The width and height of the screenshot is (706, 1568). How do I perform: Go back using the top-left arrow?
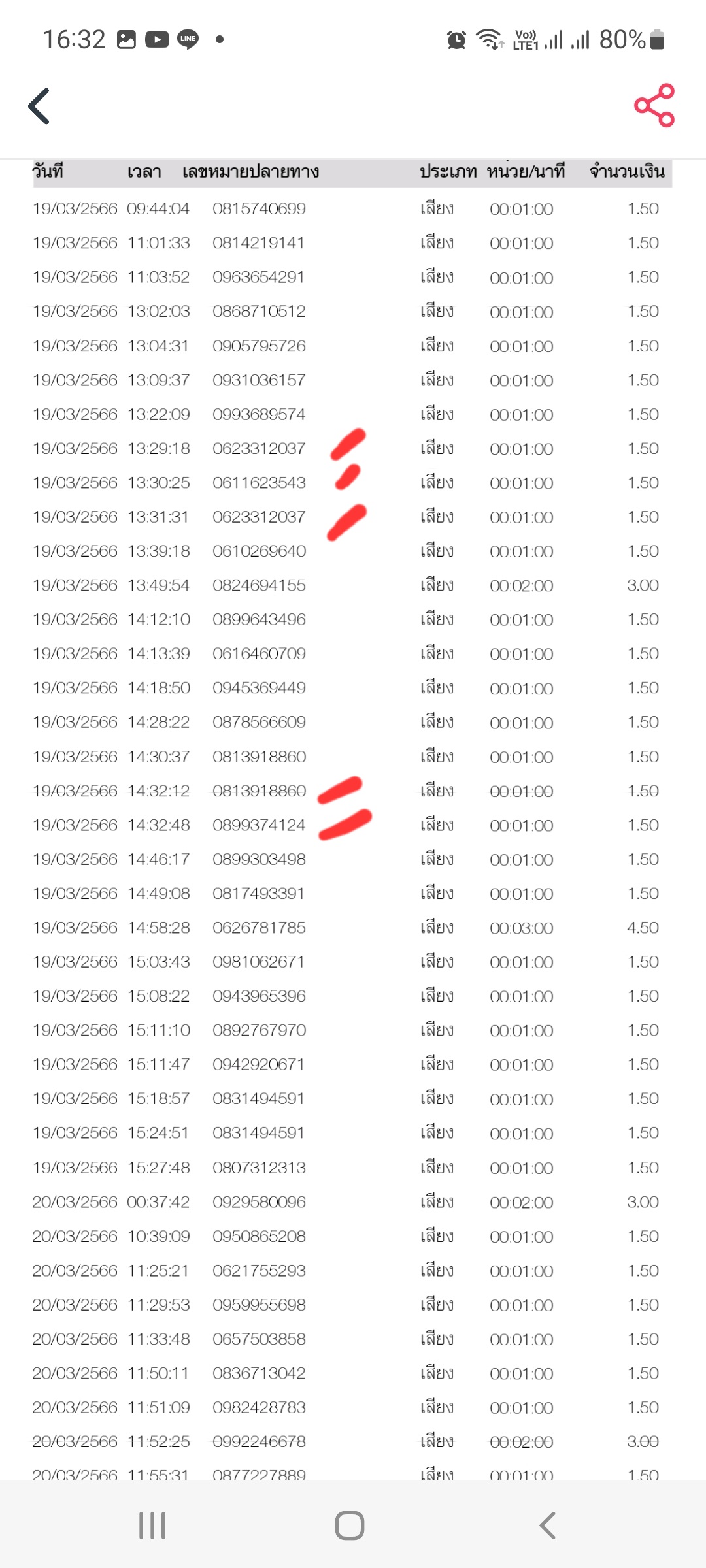(39, 106)
